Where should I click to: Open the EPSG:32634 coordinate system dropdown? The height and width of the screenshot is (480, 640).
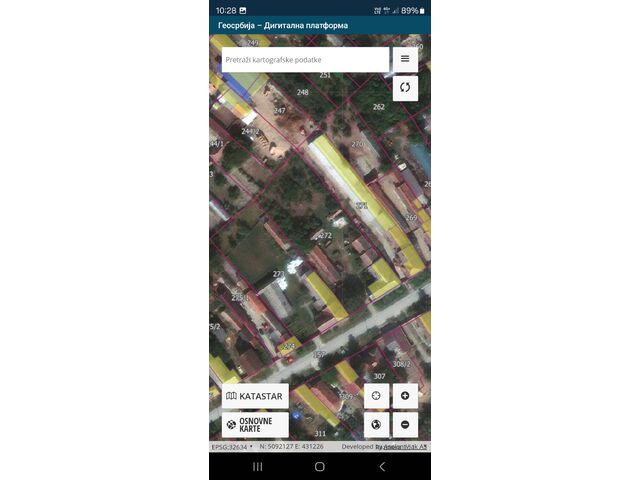click(232, 447)
